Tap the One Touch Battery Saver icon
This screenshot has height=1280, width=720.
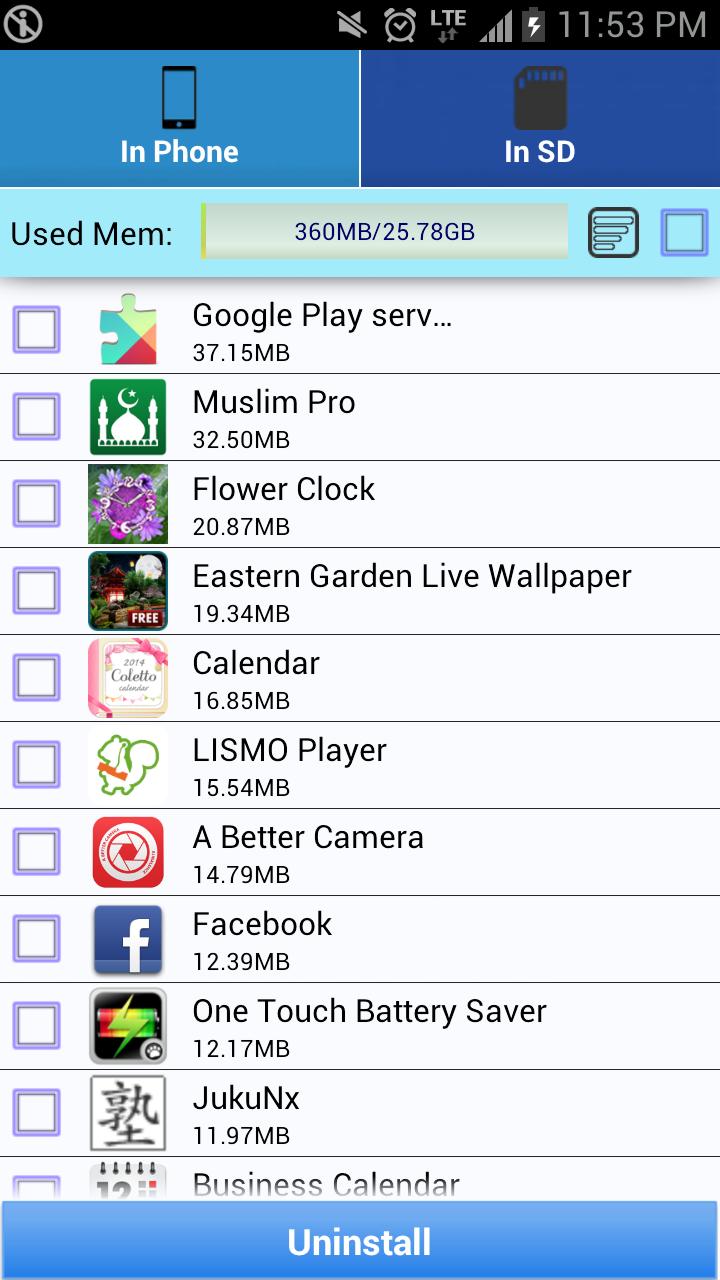click(x=128, y=1026)
